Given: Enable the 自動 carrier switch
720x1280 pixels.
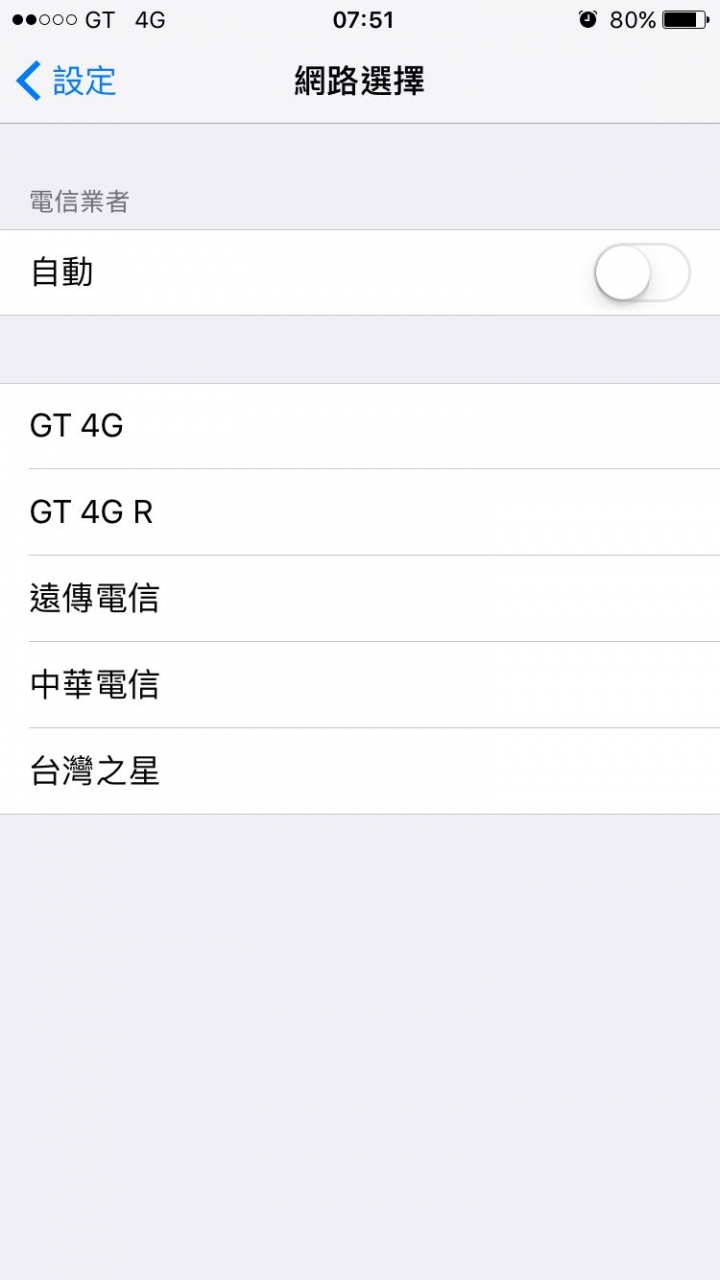Looking at the screenshot, I should click(642, 272).
